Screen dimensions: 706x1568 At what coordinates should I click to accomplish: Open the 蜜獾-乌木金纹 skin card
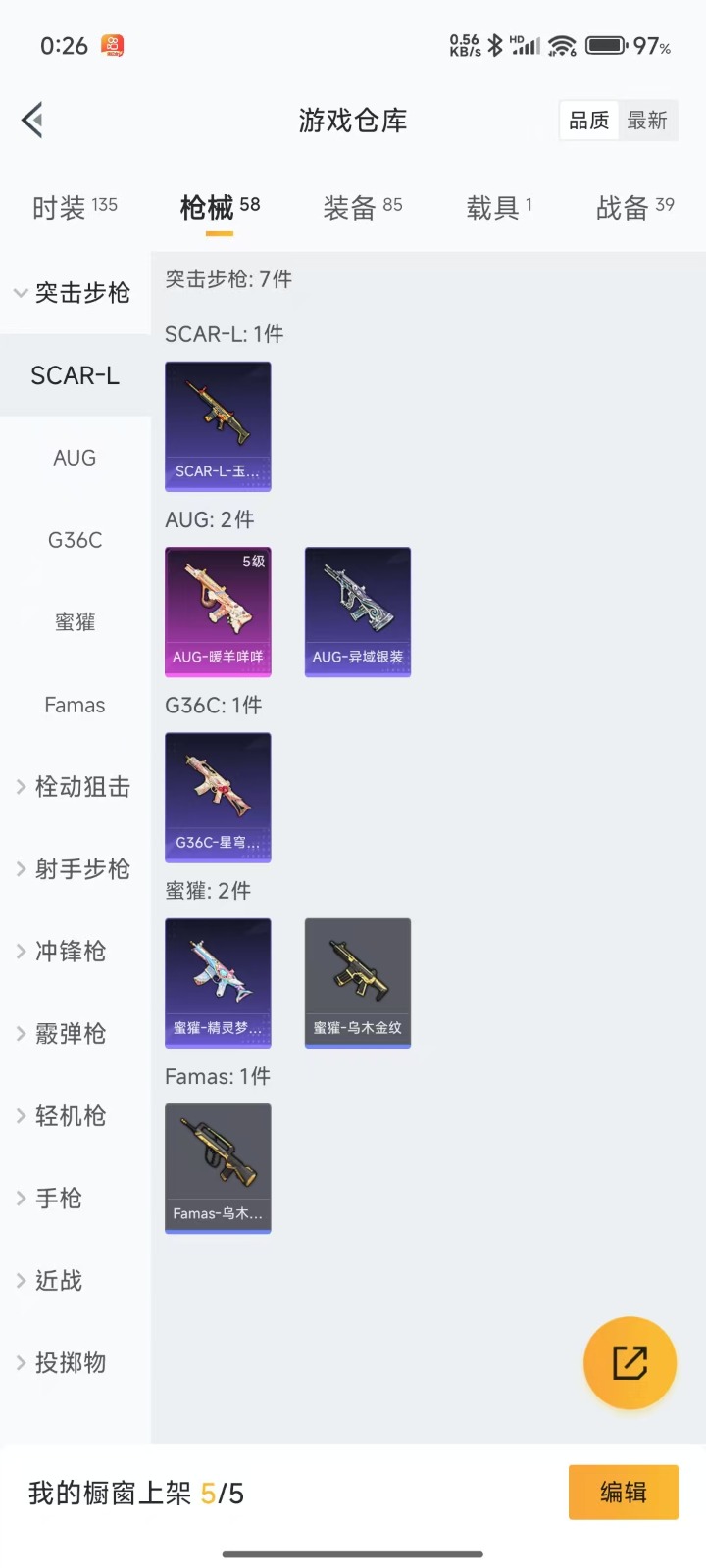pos(358,982)
